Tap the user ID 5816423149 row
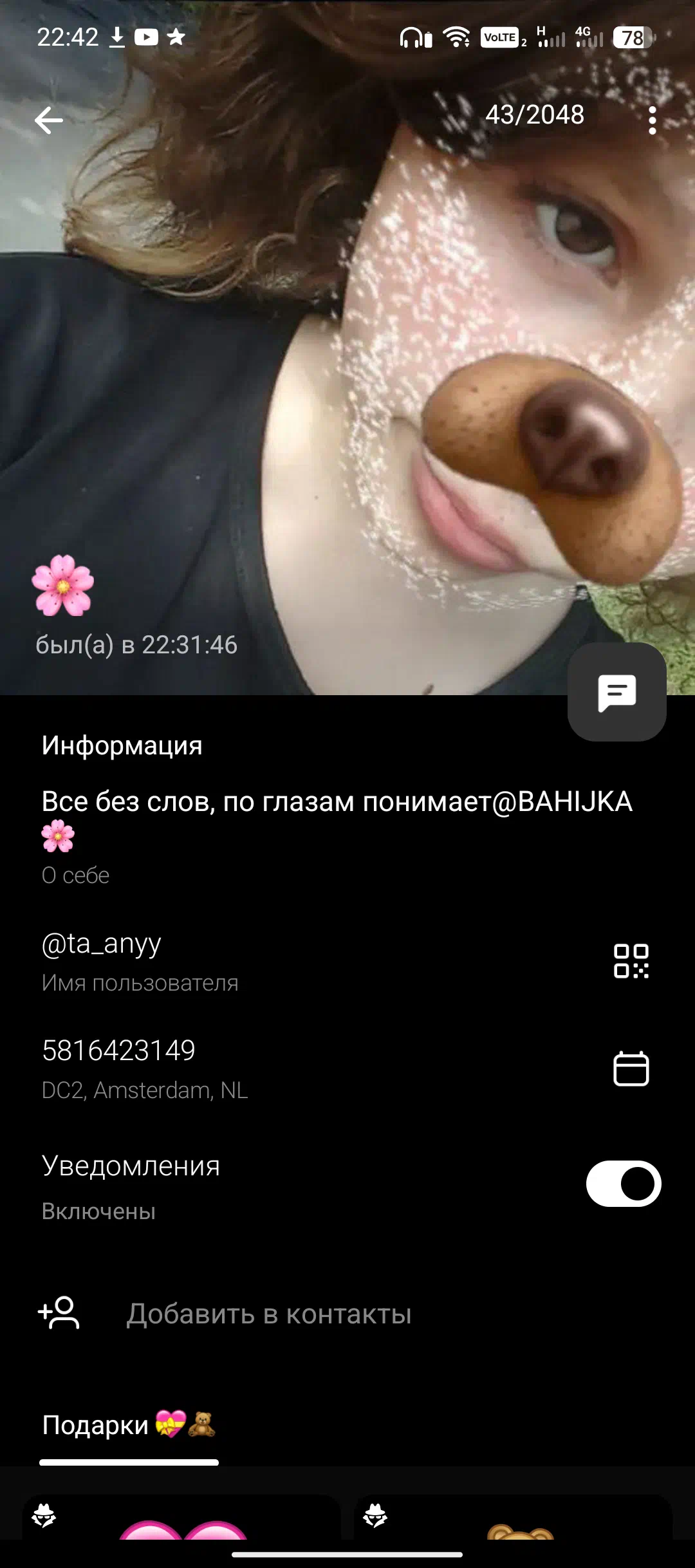The height and width of the screenshot is (1568, 695). point(347,1069)
